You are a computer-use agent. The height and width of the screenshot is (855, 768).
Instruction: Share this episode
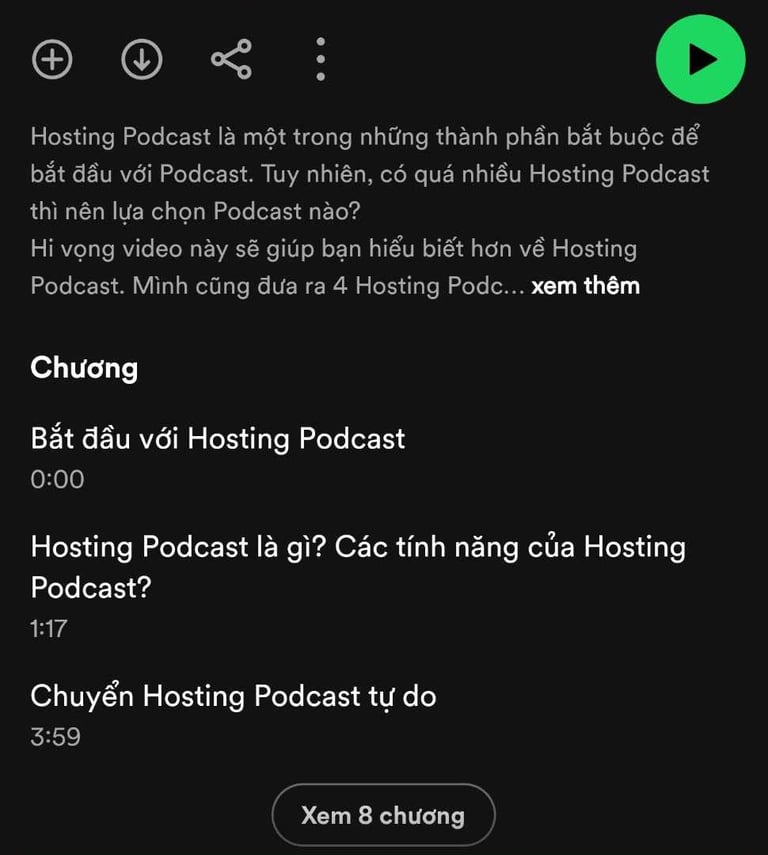[231, 60]
